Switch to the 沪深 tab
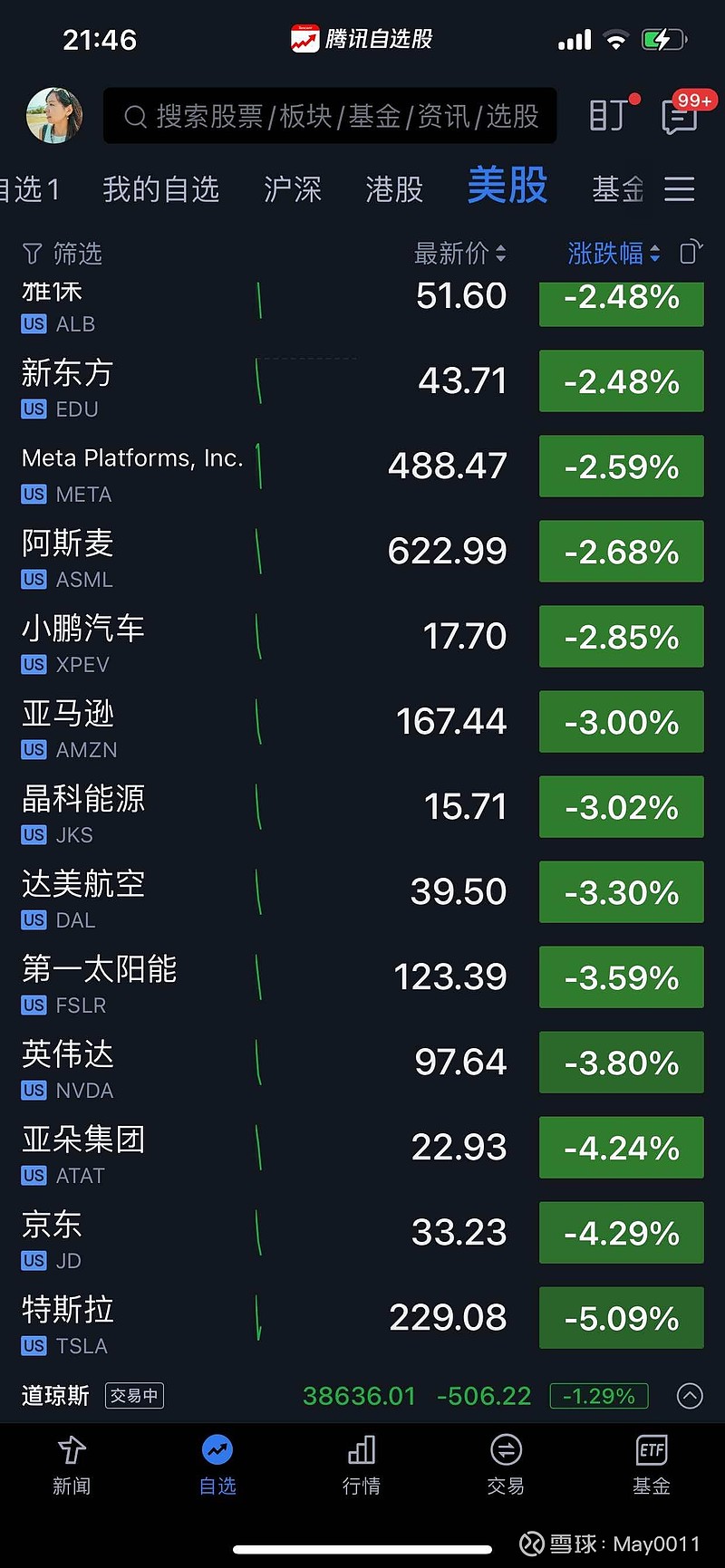This screenshot has width=725, height=1568. [293, 189]
